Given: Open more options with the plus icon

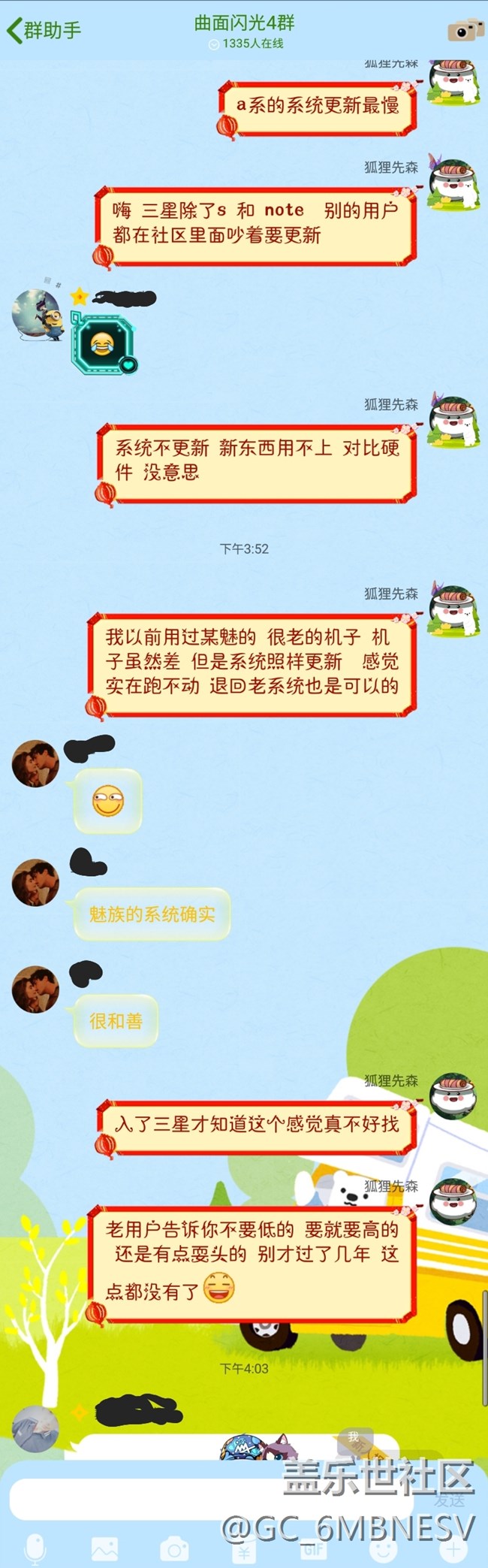Looking at the screenshot, I should (x=453, y=1548).
